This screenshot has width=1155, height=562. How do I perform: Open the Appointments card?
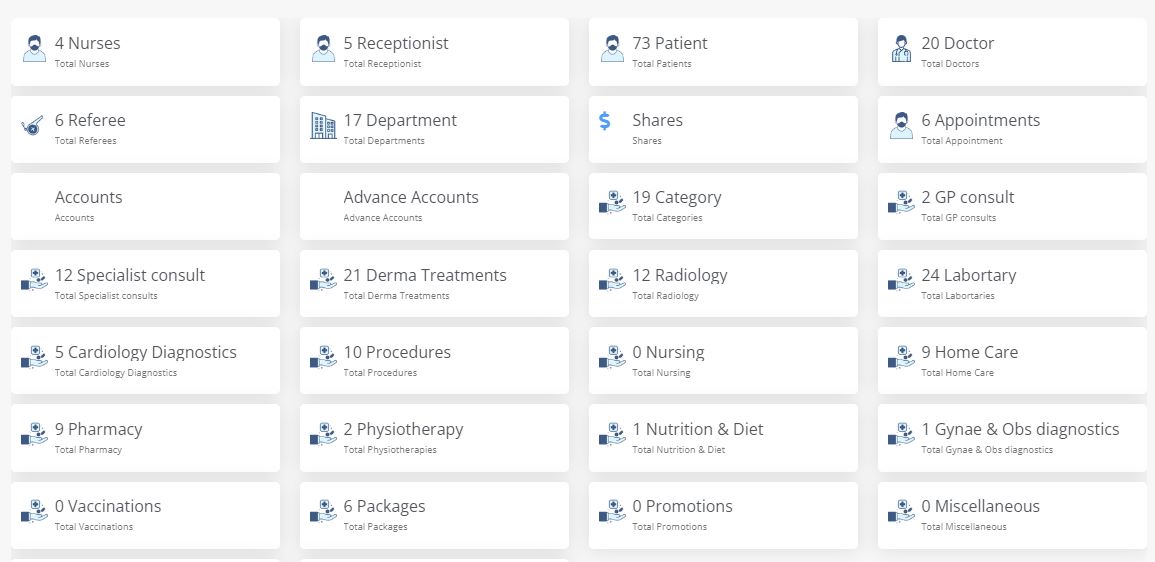(x=1011, y=129)
